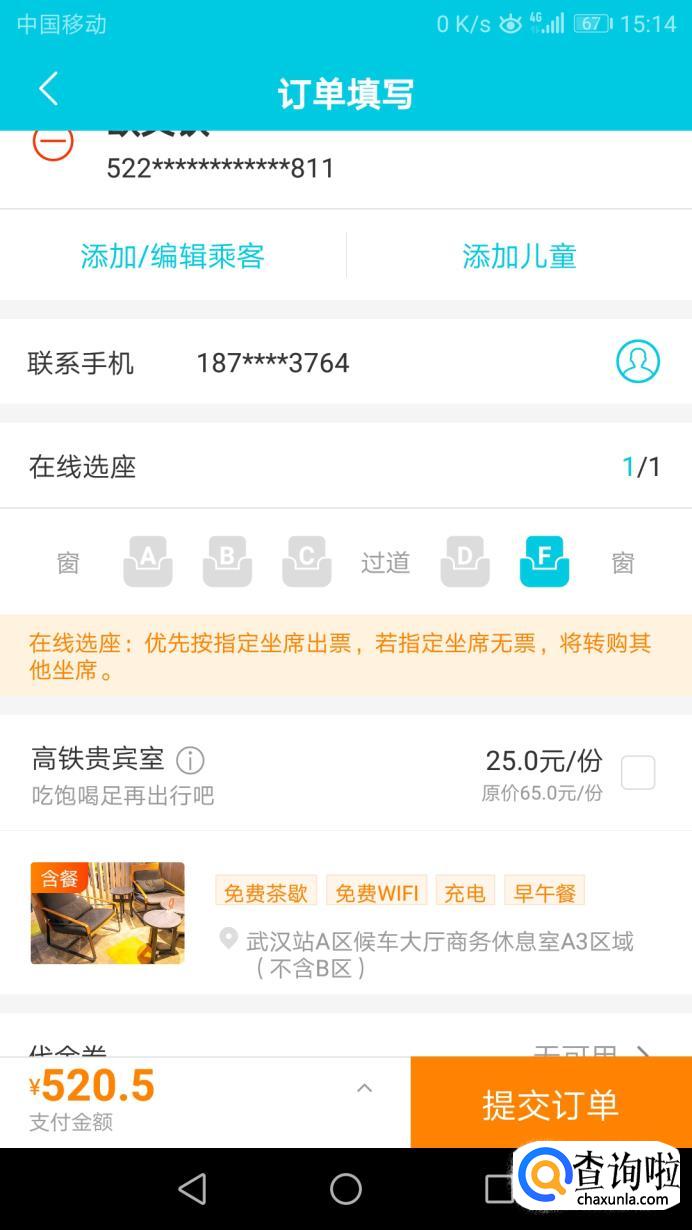Select seat C near the aisle
Image resolution: width=692 pixels, height=1230 pixels.
pos(306,561)
